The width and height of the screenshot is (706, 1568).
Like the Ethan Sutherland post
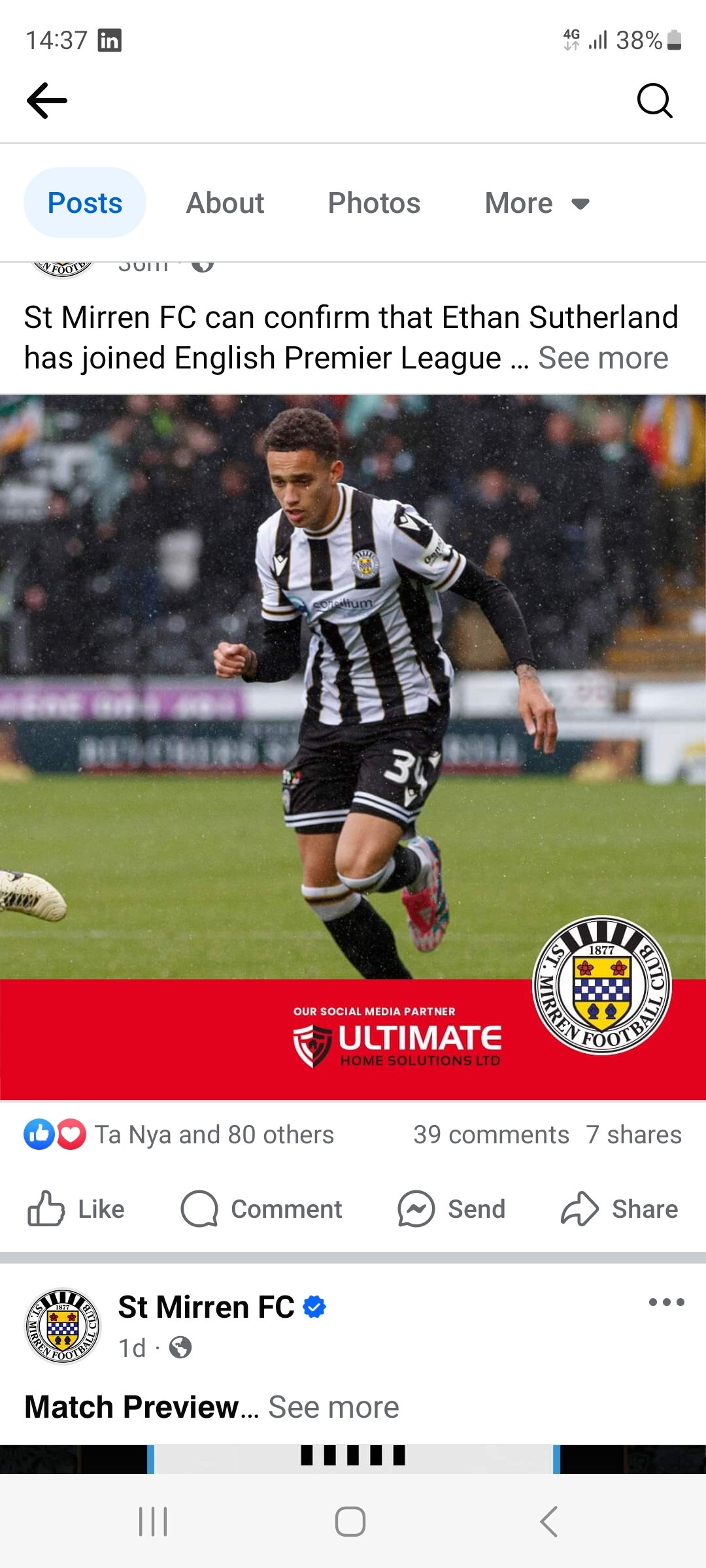pos(76,1209)
